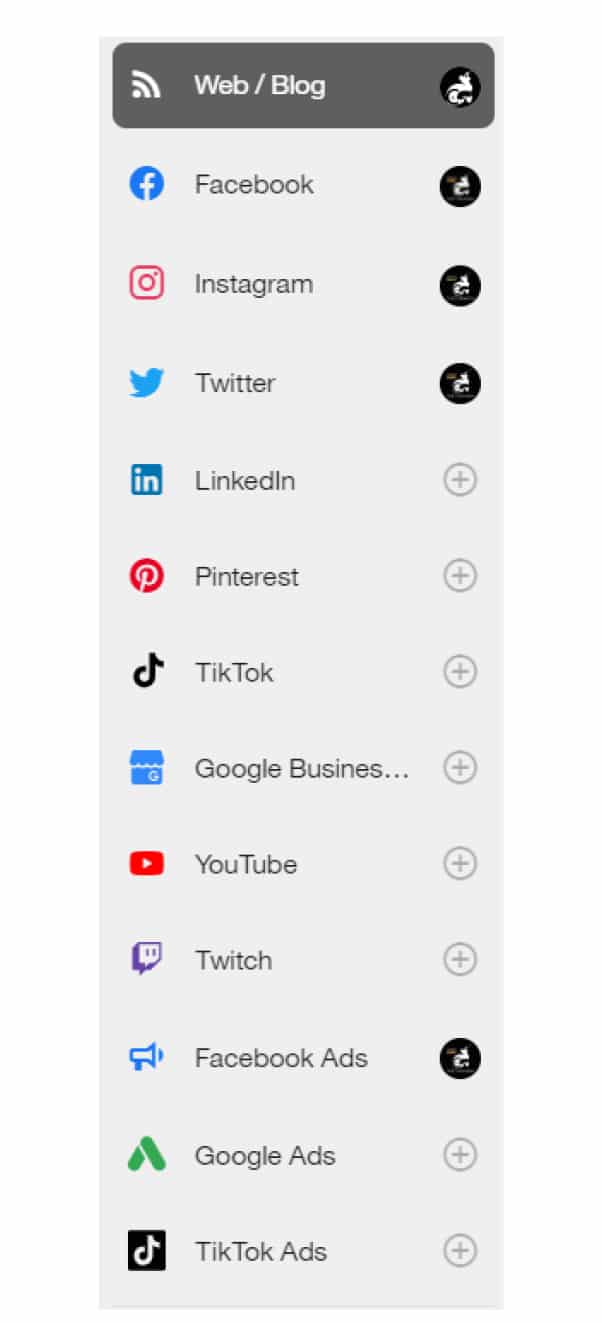Open the LinkedIn row

[245, 481]
